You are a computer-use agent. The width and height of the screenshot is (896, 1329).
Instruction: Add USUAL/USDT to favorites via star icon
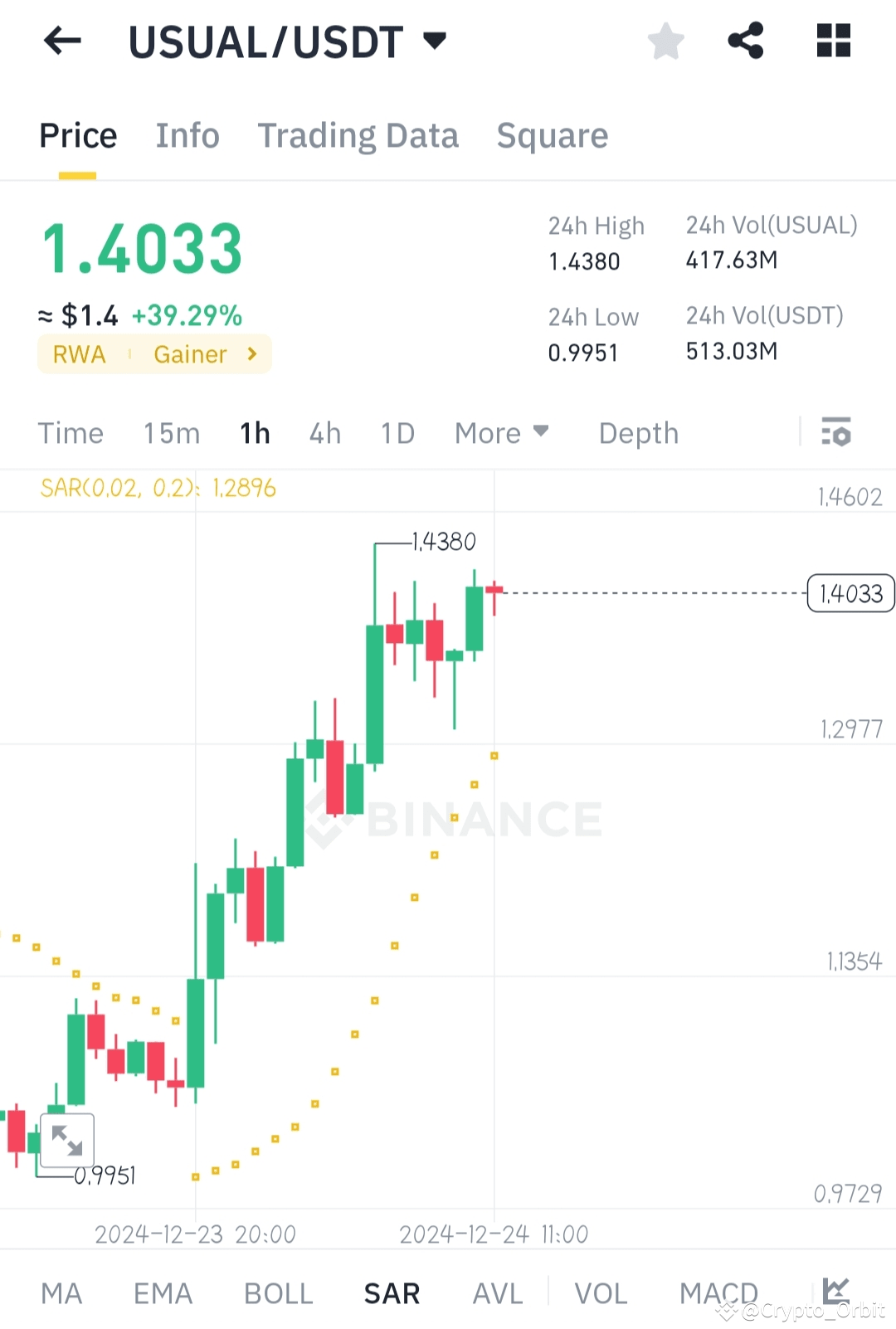665,41
